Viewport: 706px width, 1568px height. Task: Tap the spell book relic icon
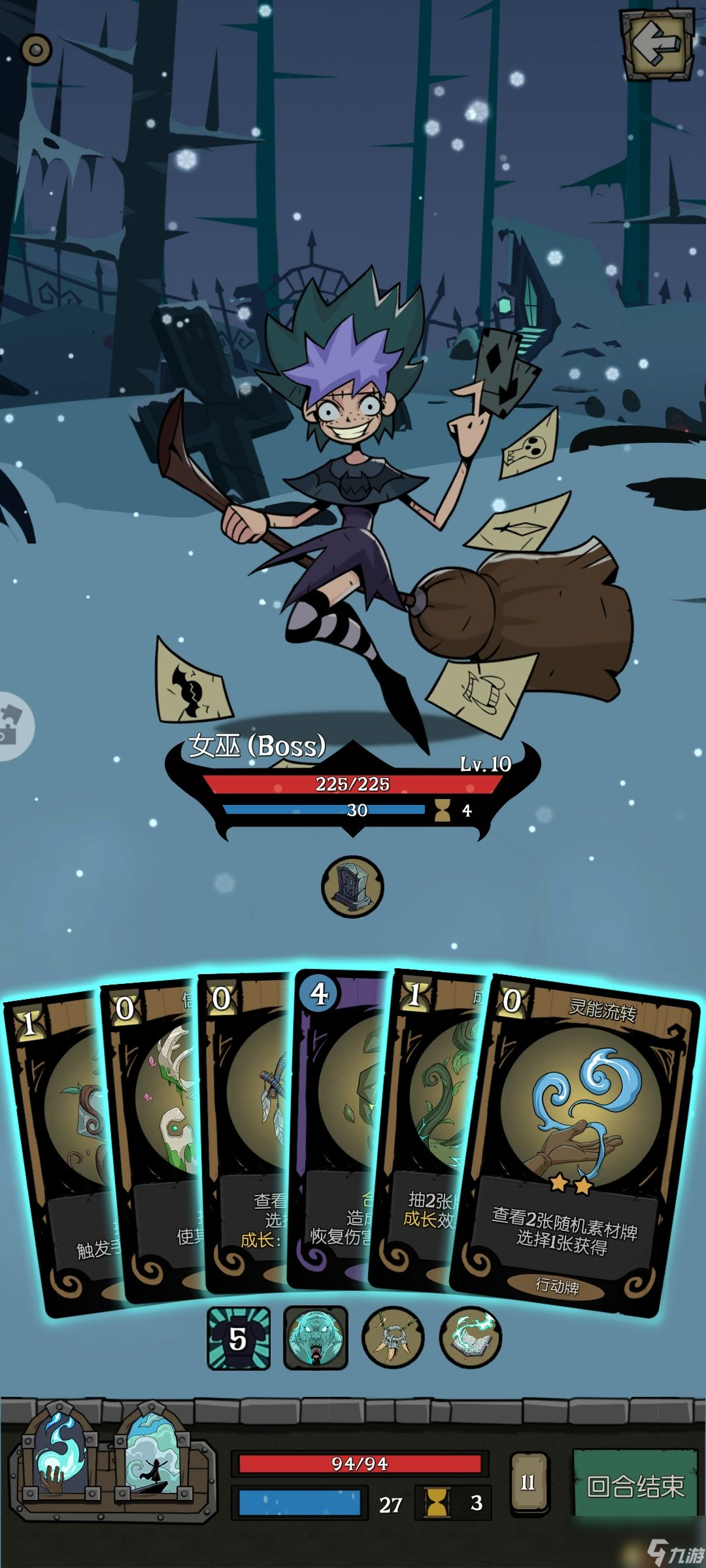pos(470,1337)
